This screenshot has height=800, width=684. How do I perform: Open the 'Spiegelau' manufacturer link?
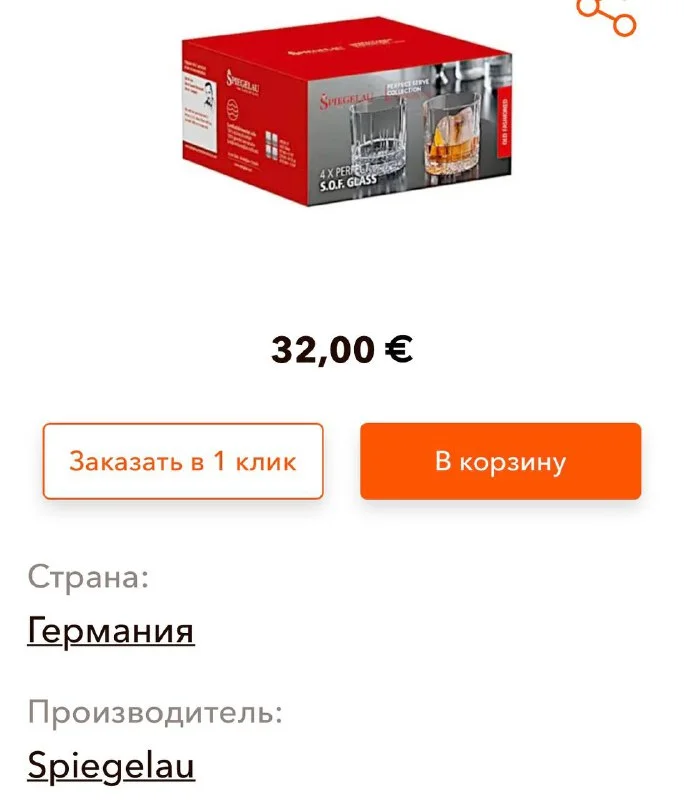[111, 765]
